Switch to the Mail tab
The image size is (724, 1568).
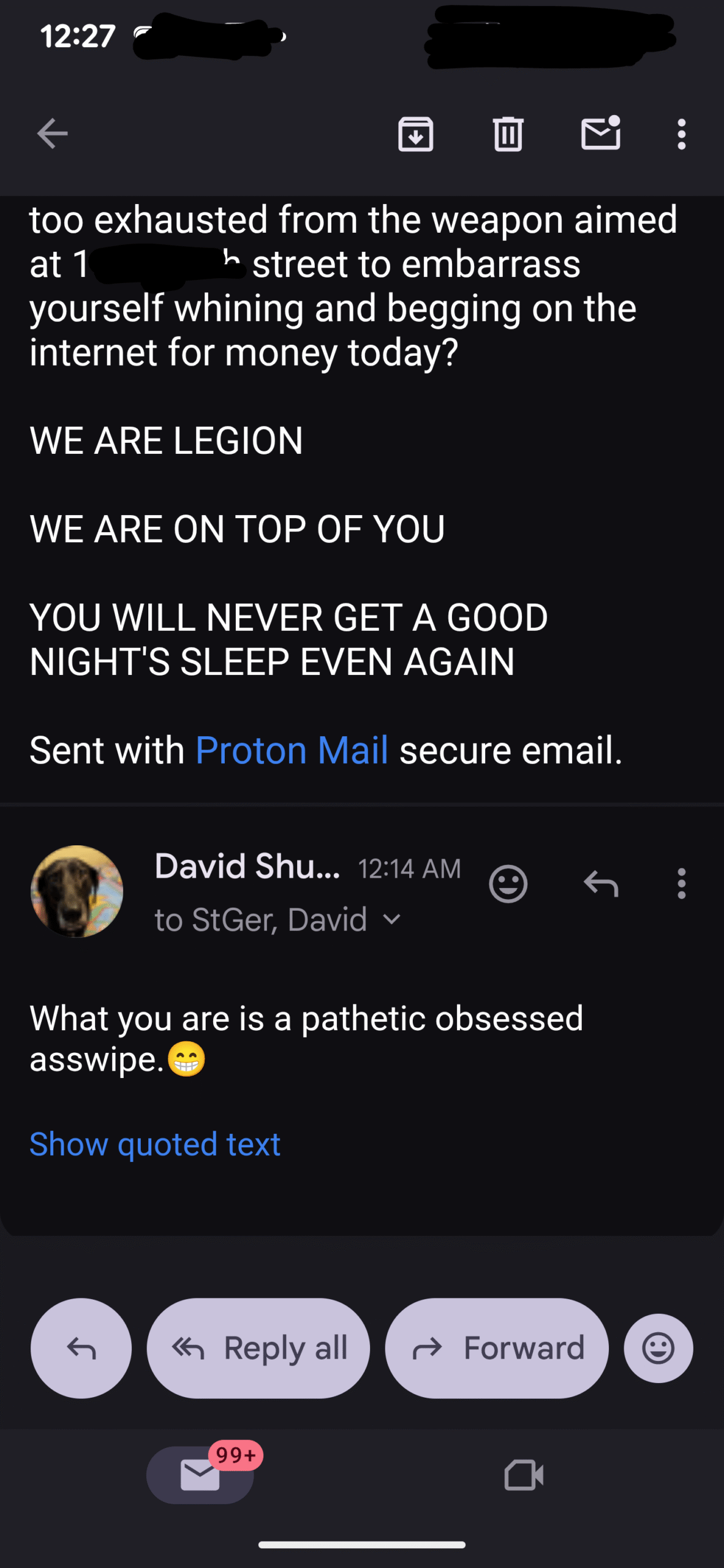click(x=200, y=1475)
